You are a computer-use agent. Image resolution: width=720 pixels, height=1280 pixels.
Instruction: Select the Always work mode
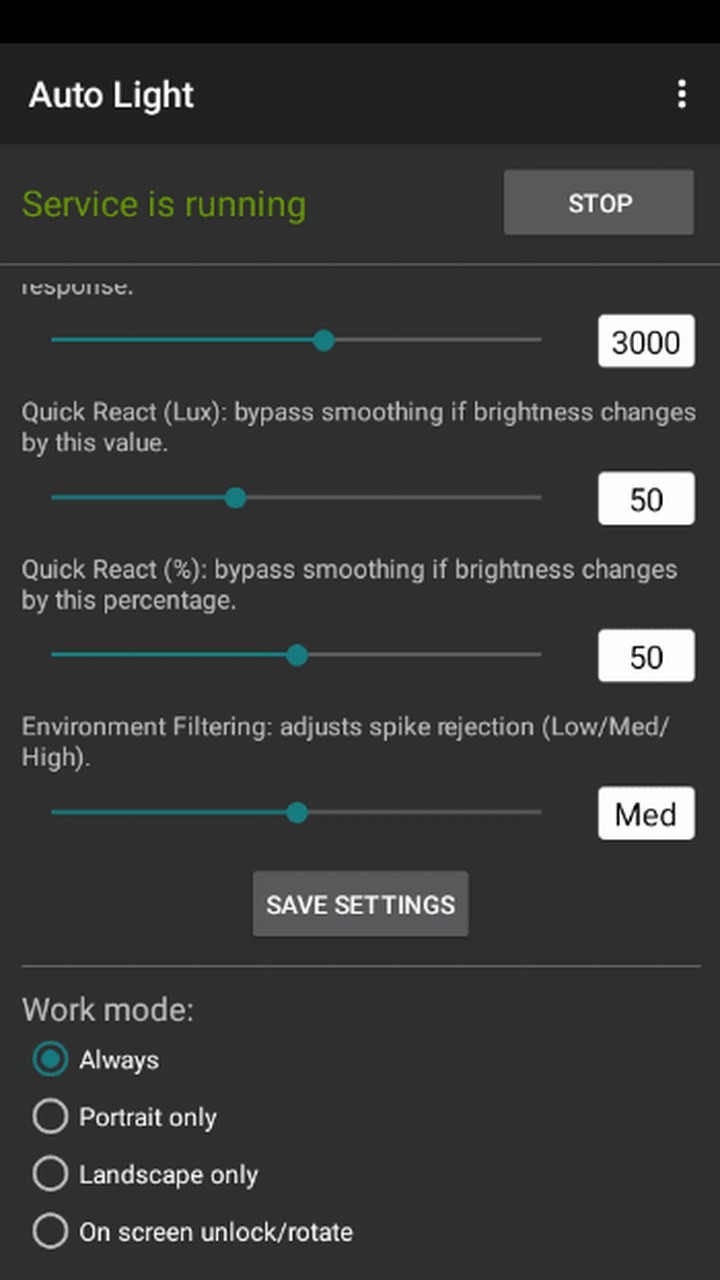coord(96,1059)
